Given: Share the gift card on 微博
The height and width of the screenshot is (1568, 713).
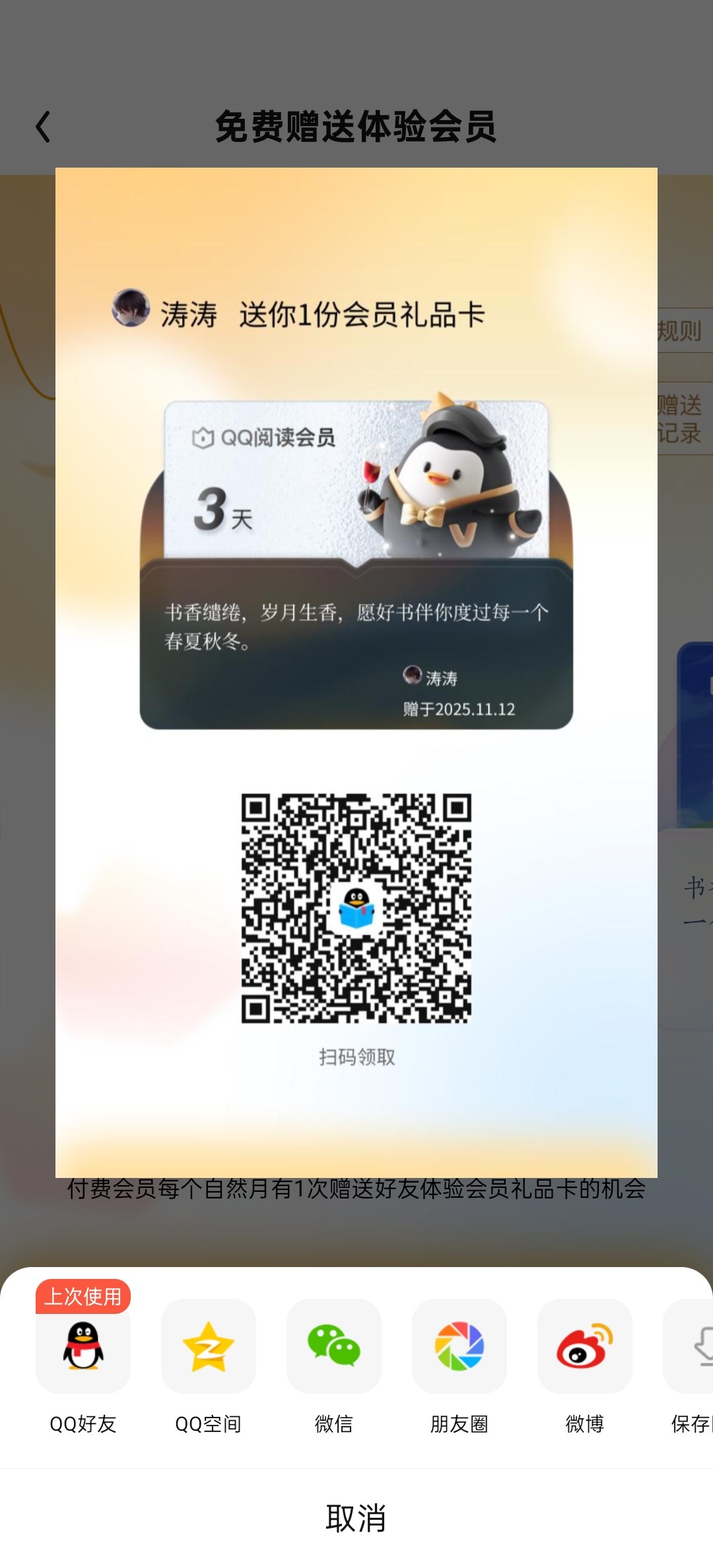Looking at the screenshot, I should click(x=584, y=1347).
